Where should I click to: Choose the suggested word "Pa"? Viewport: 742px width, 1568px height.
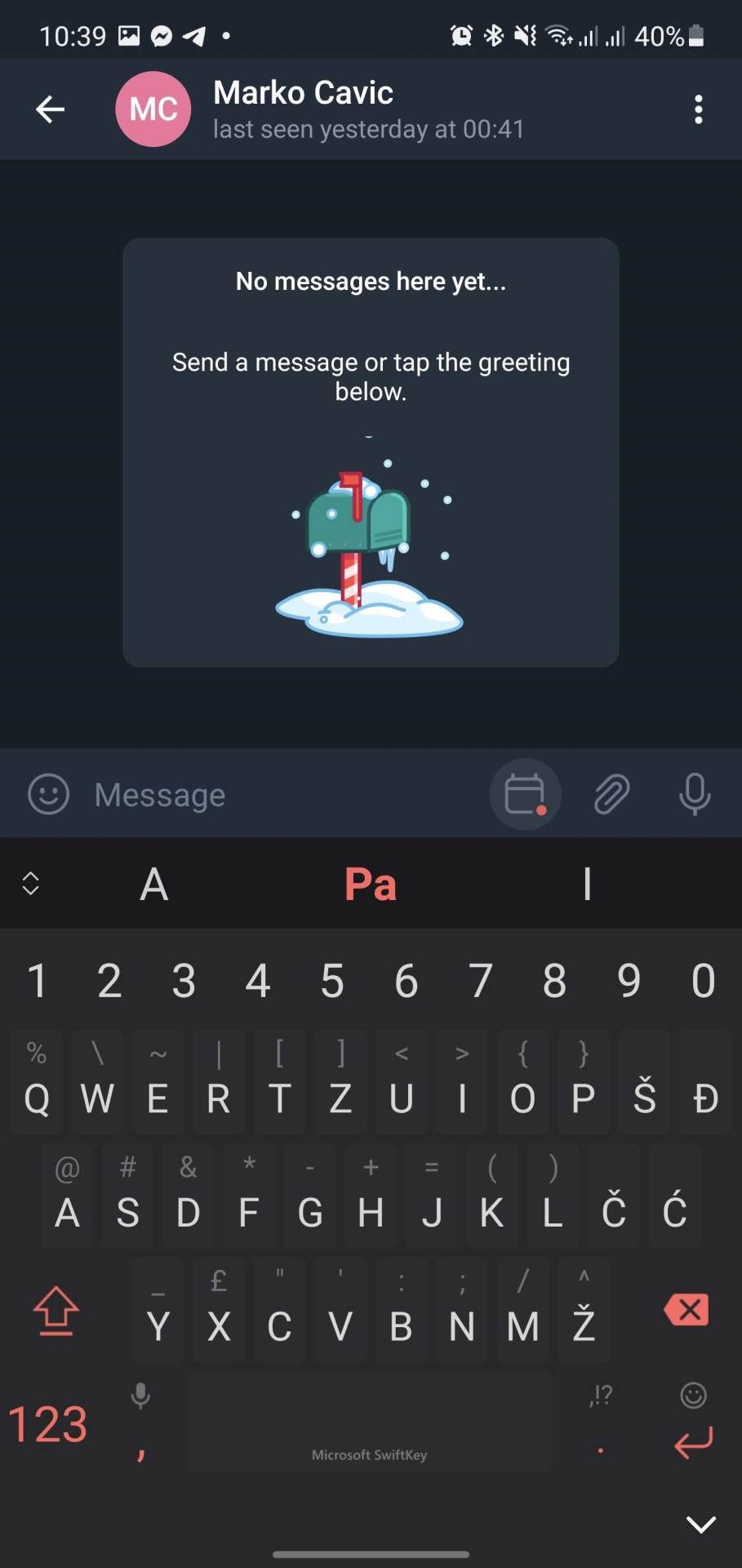pos(371,884)
